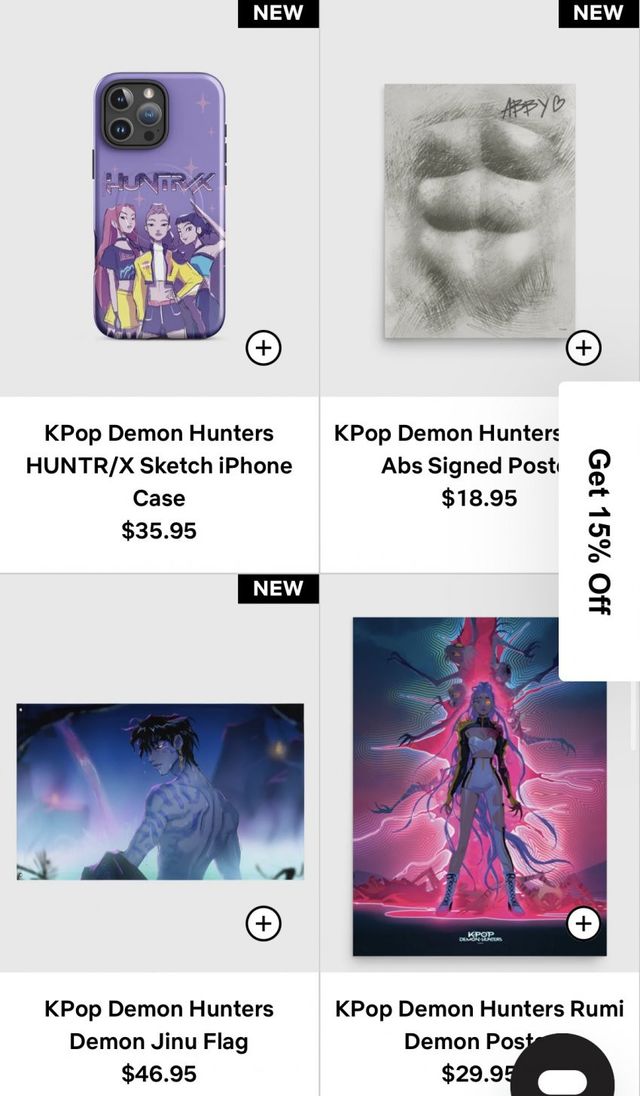
Task: Quick-add the HUNTR/X Sketch iPhone Case
Action: click(263, 347)
